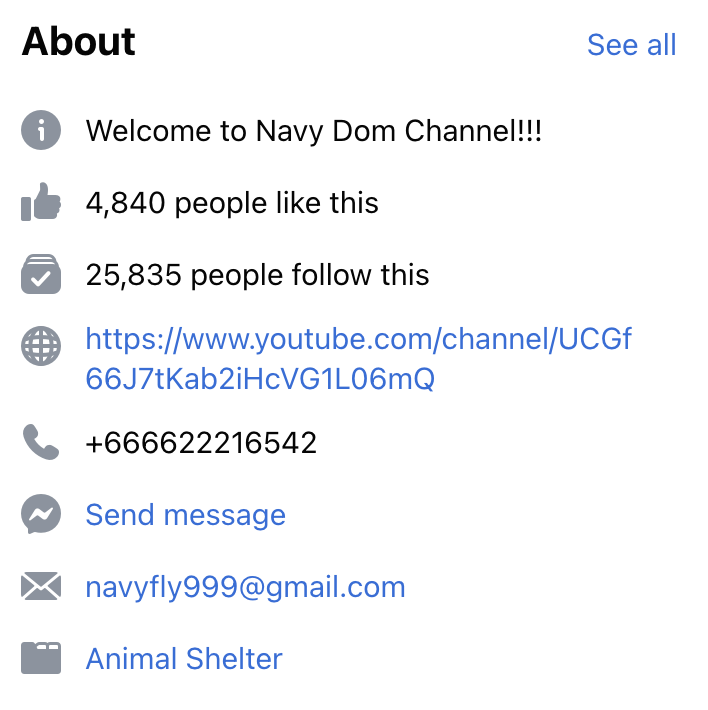Email navyfly999@gmail.com

[x=245, y=587]
